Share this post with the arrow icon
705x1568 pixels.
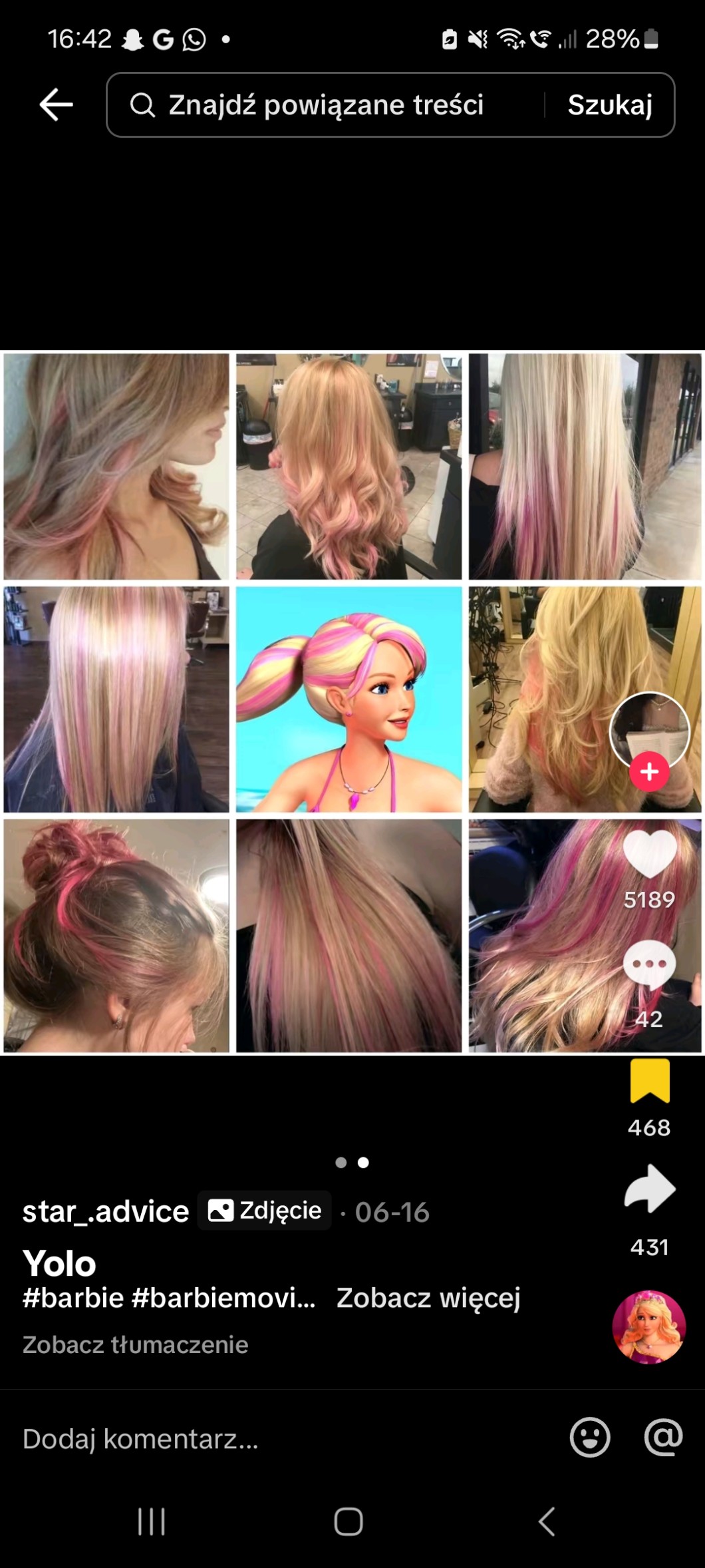[x=649, y=1189]
